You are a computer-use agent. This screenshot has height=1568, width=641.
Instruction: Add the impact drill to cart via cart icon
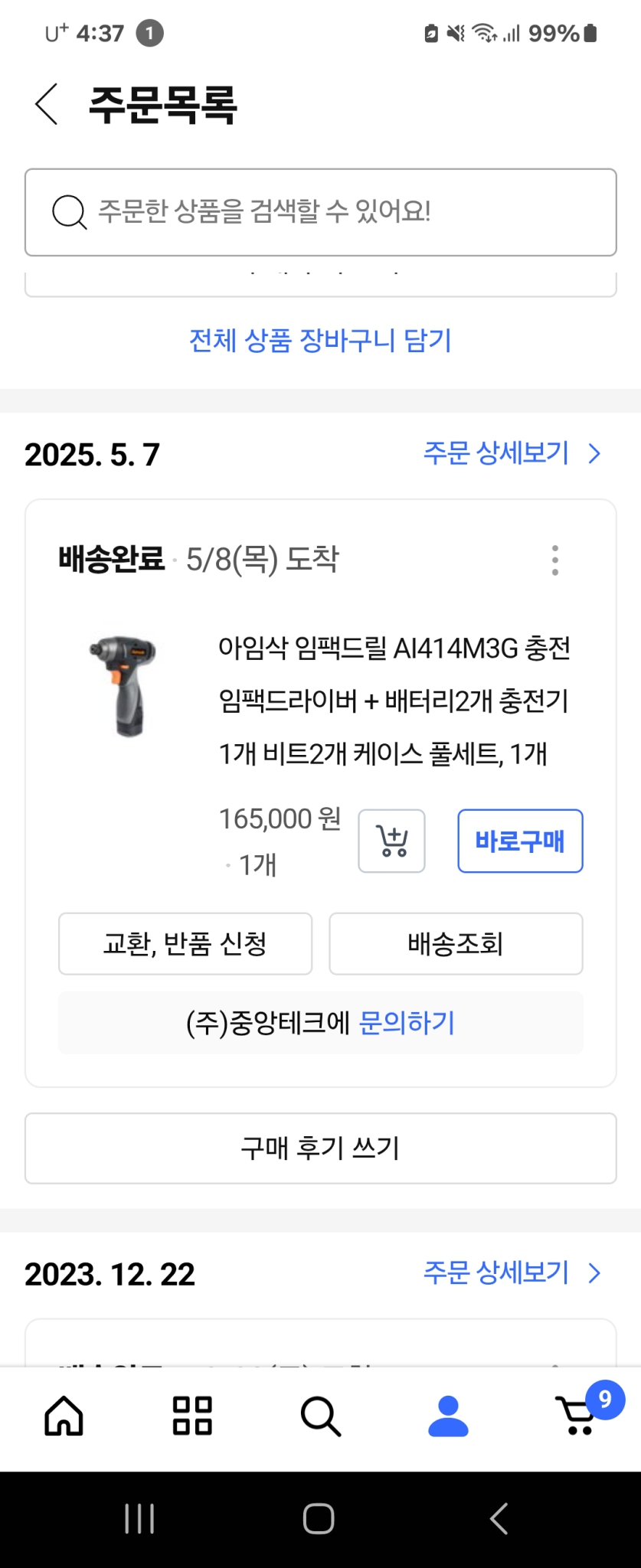click(391, 841)
